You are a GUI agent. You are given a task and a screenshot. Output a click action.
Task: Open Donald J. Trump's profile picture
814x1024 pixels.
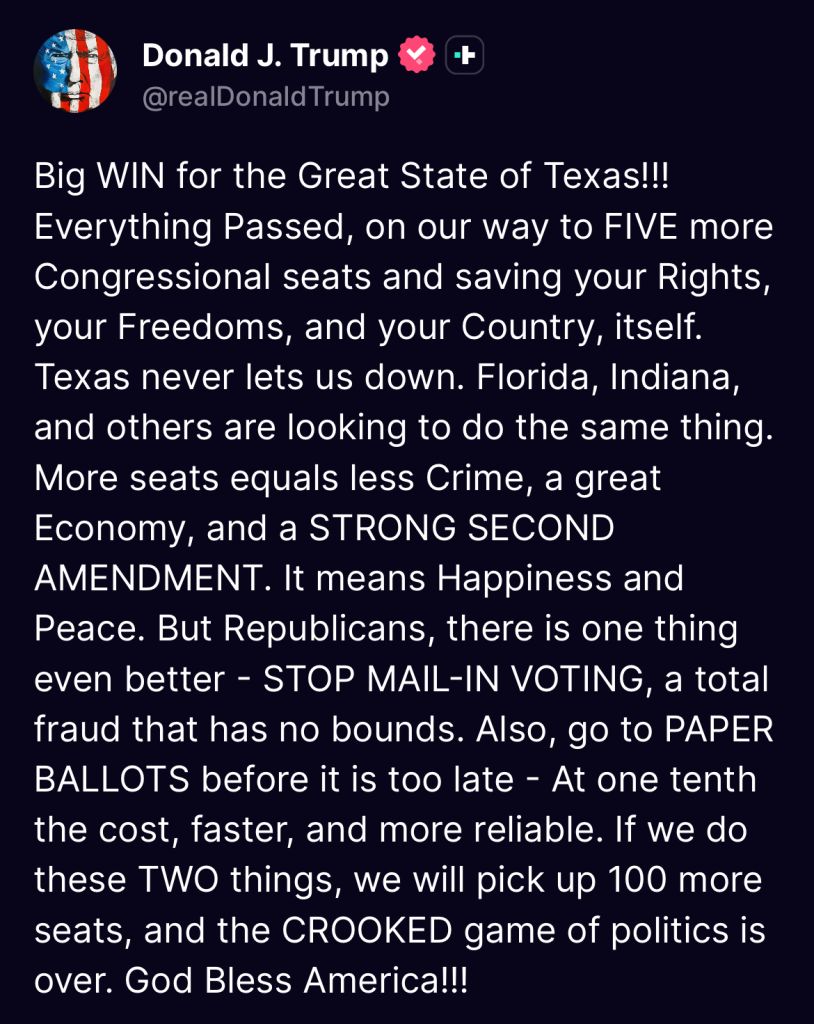click(75, 71)
